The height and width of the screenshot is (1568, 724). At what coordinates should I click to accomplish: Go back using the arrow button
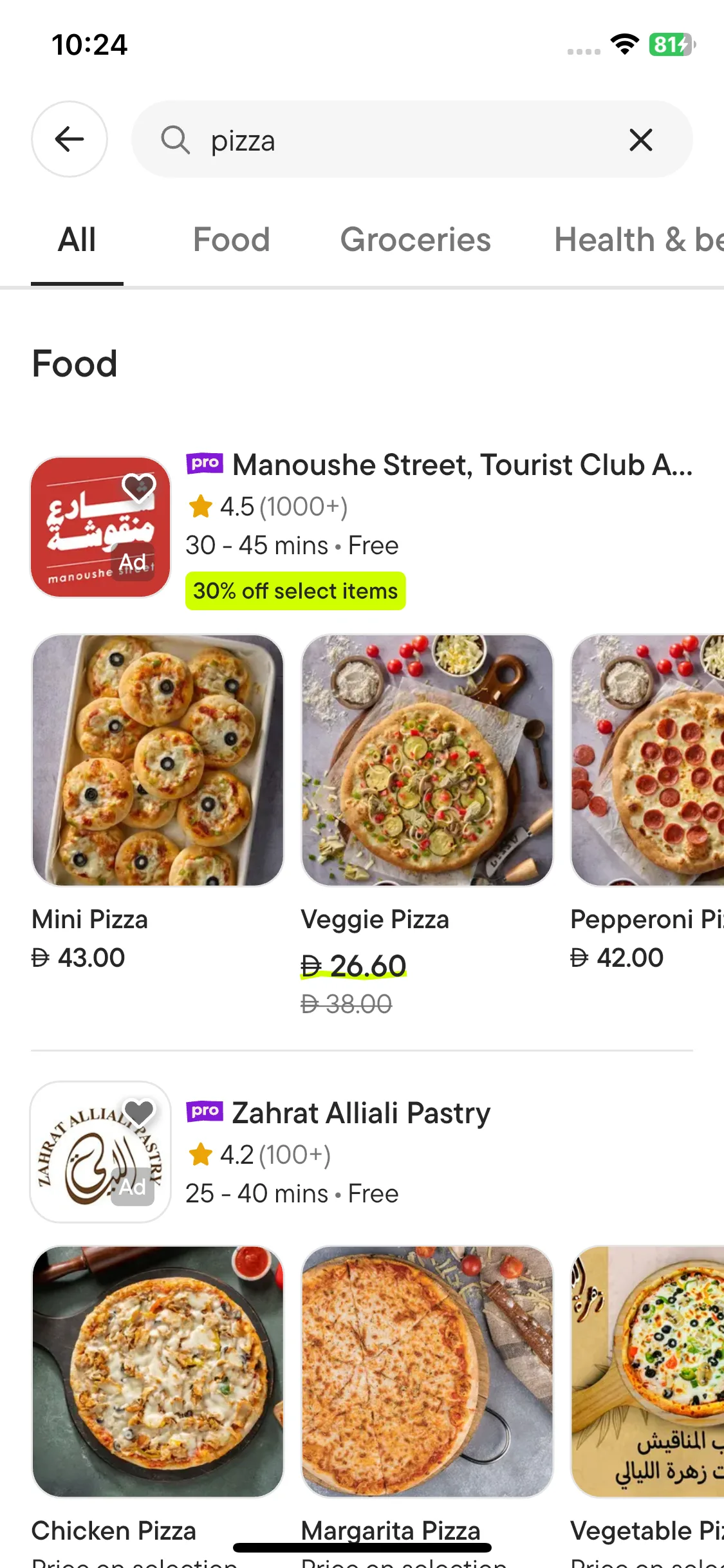tap(70, 139)
